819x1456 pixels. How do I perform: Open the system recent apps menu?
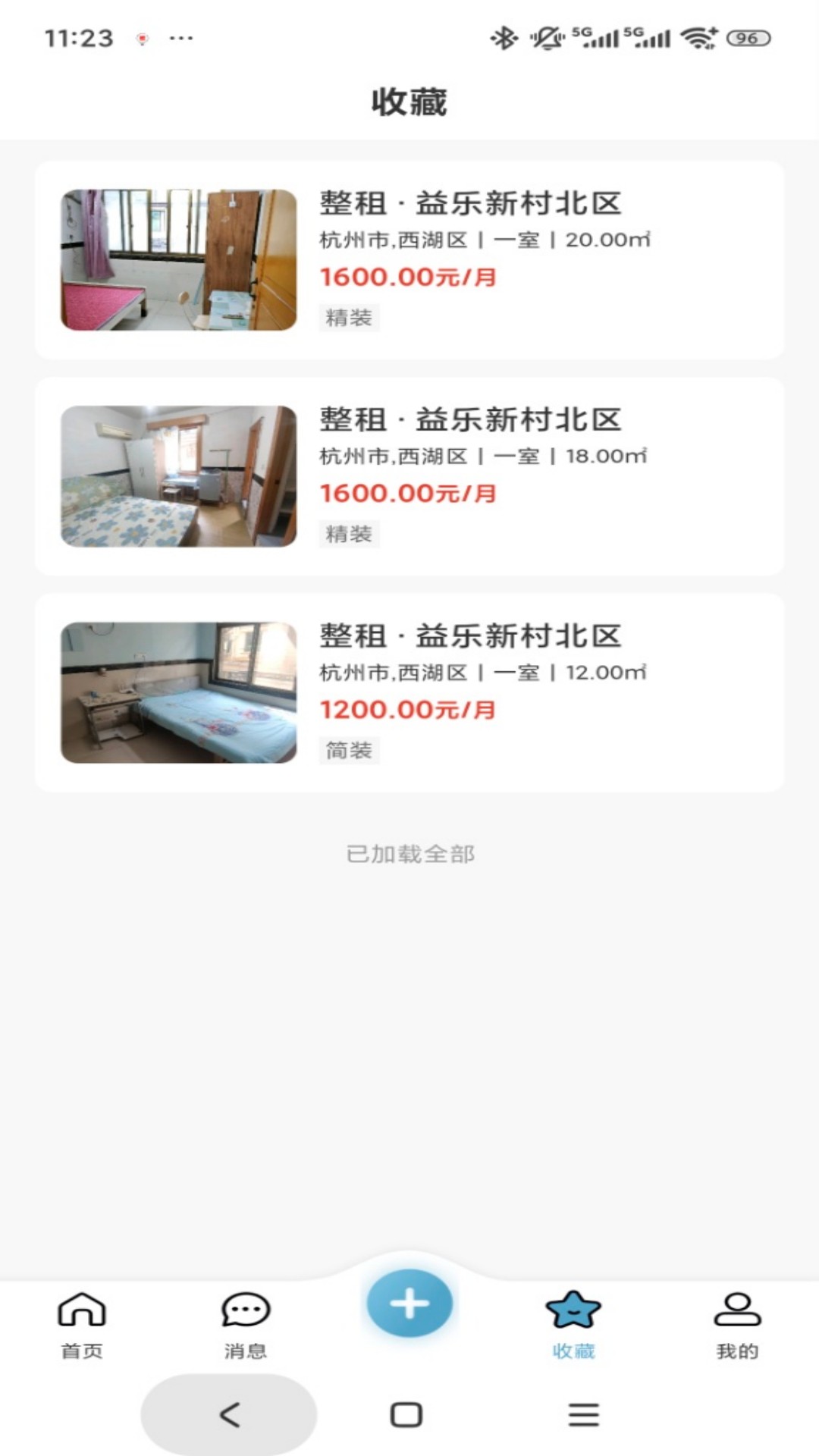tap(584, 1414)
